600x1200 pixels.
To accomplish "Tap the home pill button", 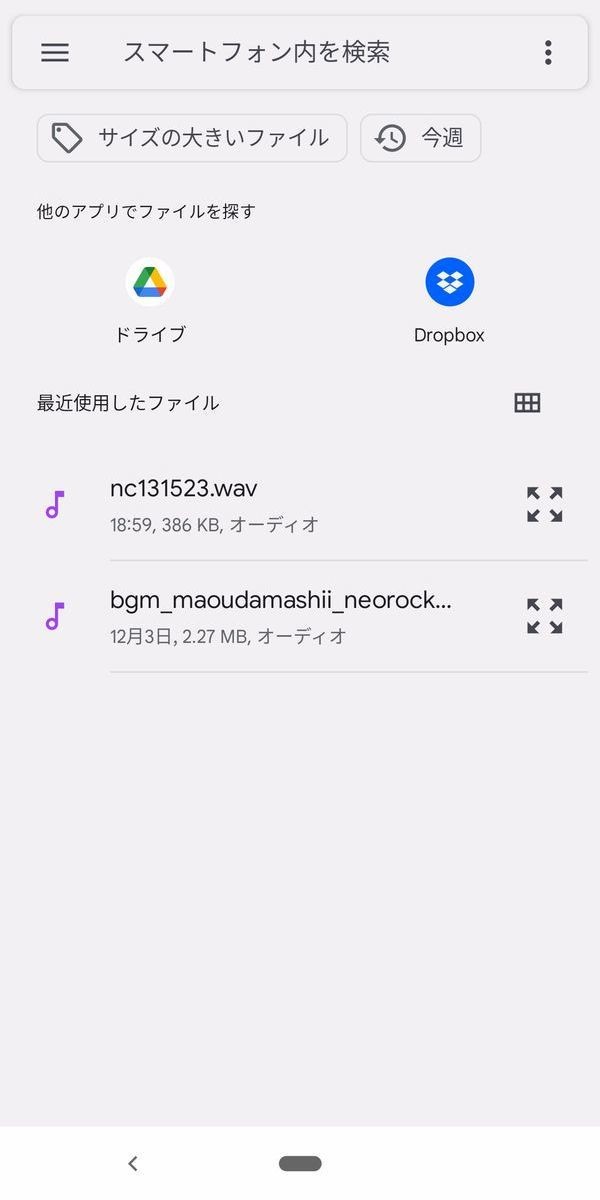I will 300,1163.
